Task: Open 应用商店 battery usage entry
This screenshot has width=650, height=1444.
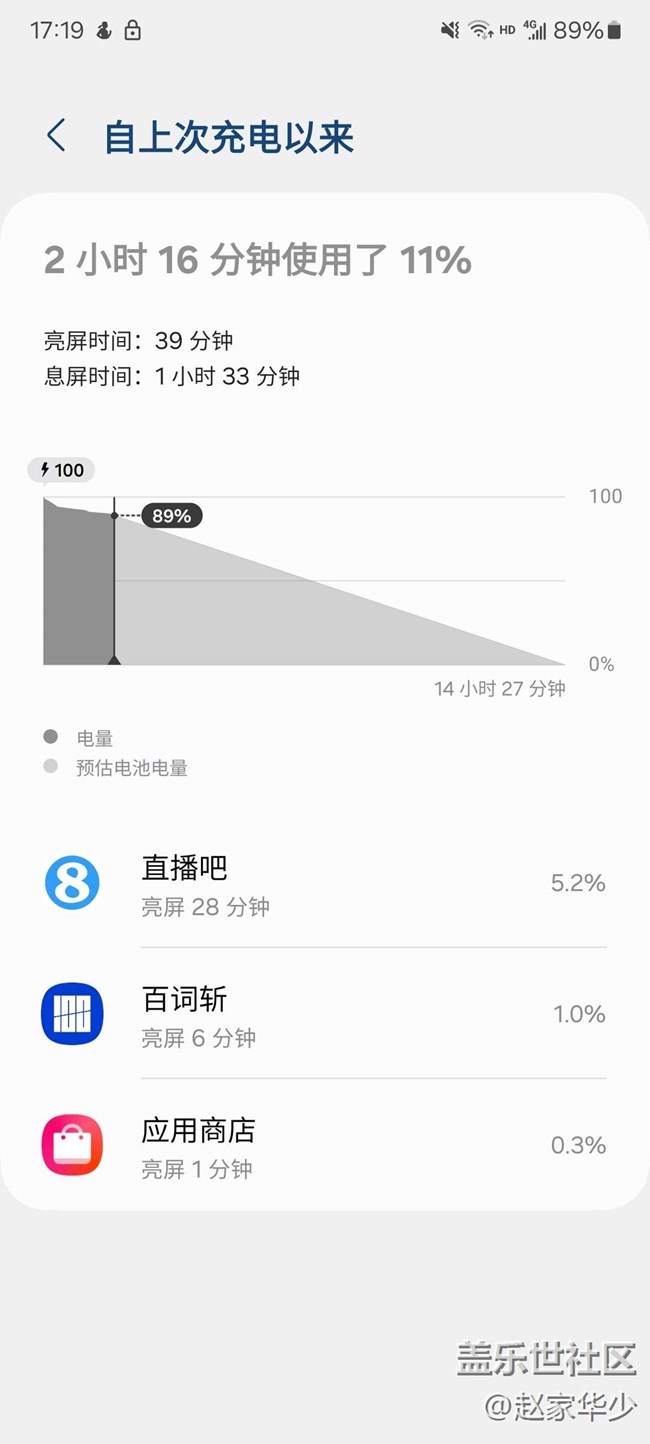Action: point(324,1145)
